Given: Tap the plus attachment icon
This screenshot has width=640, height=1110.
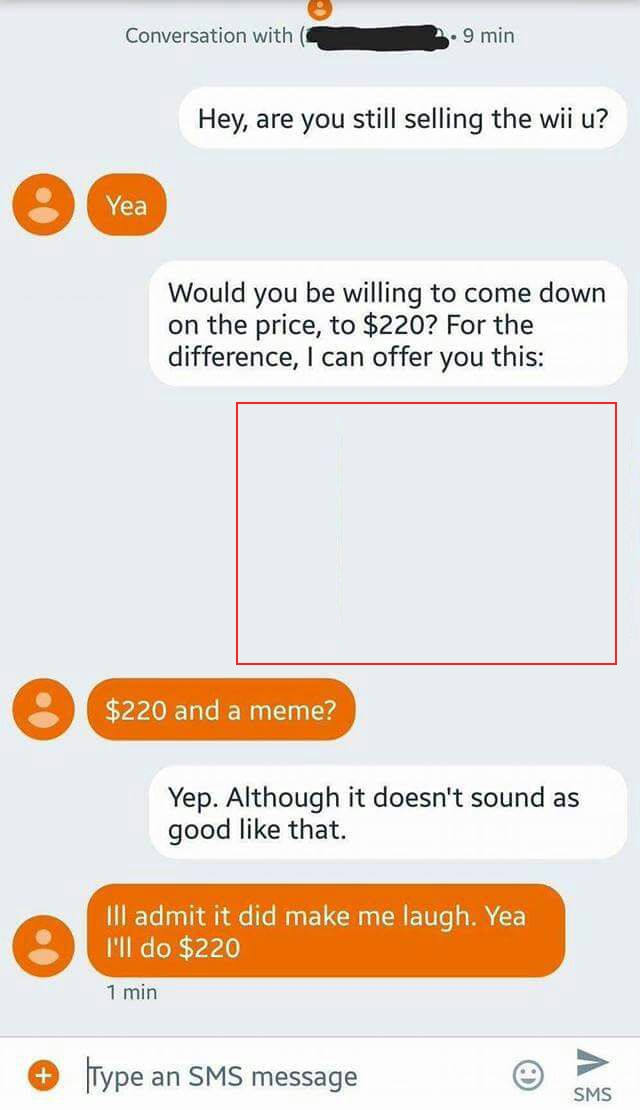Looking at the screenshot, I should [43, 1075].
